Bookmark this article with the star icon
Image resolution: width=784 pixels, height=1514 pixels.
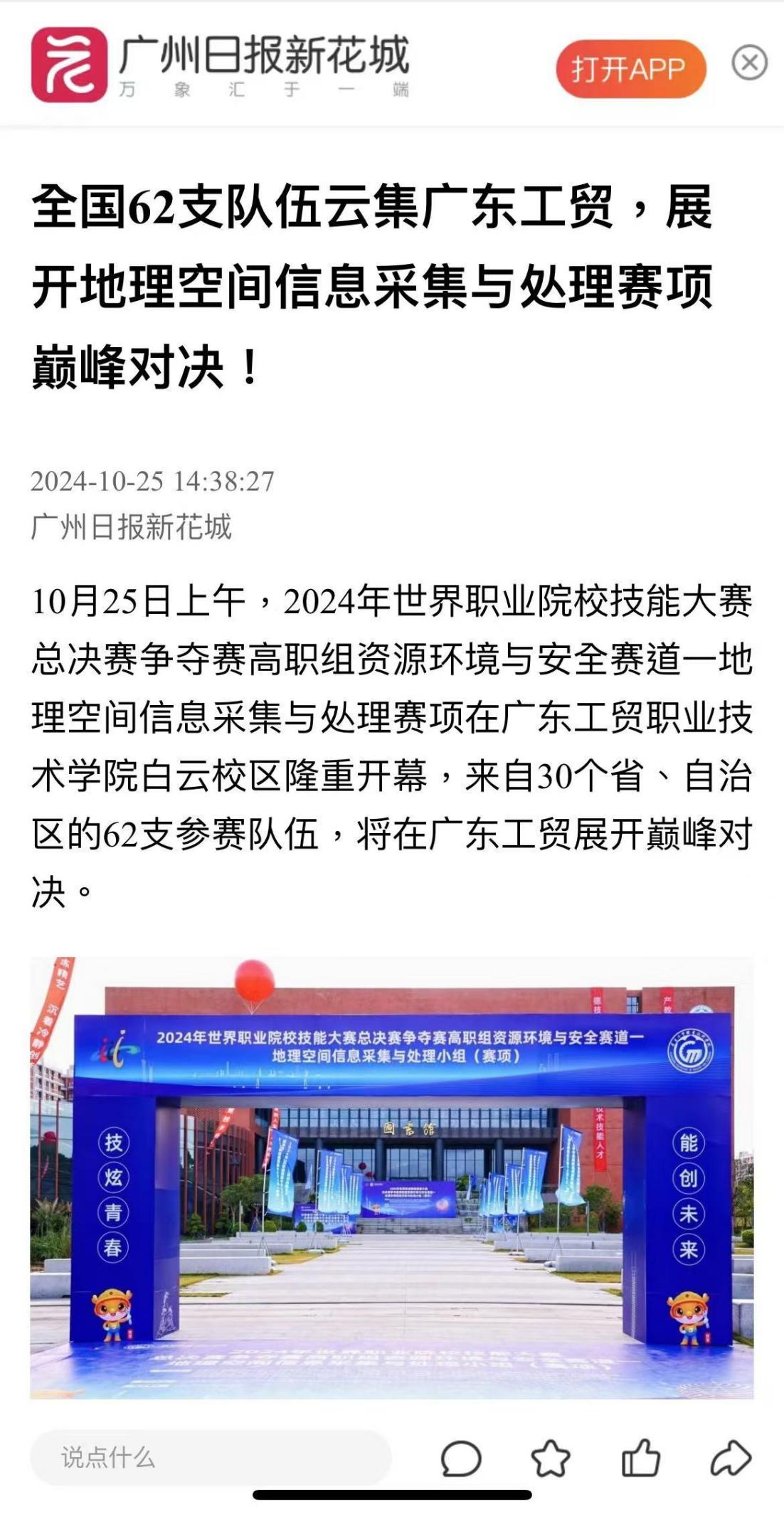tap(551, 1459)
